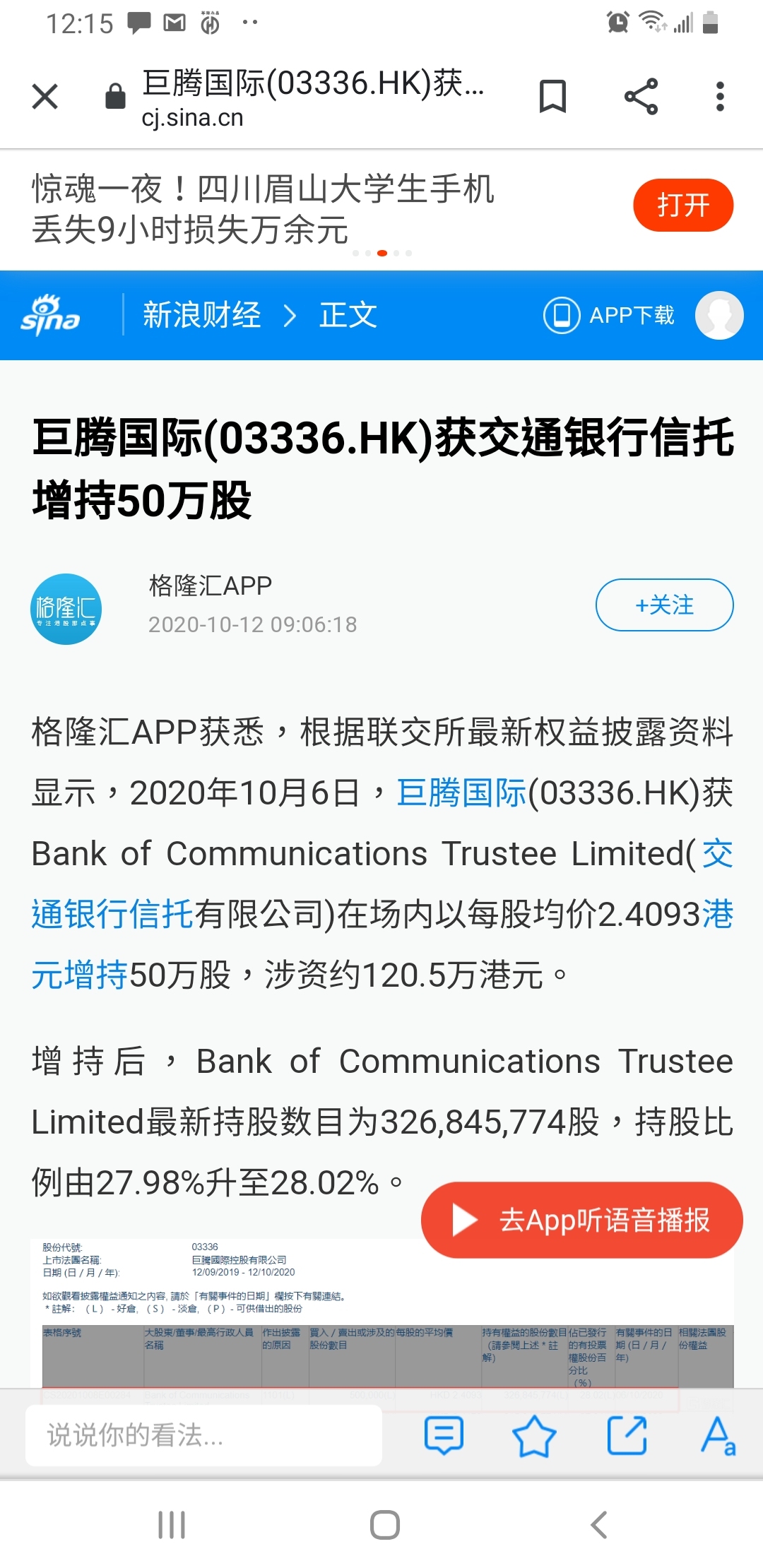Favorite the article with the star

click(533, 1435)
